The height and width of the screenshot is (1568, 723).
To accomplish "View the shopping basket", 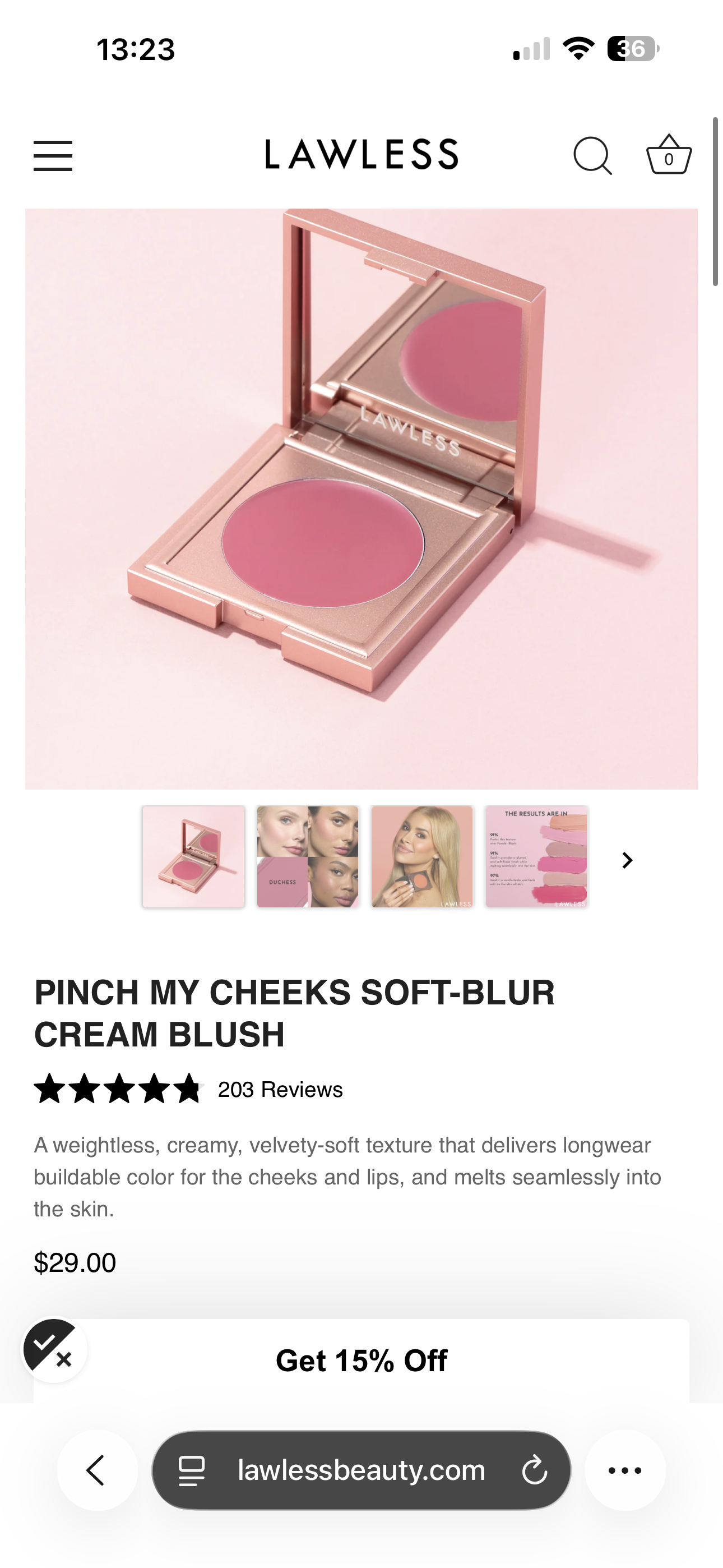I will click(x=668, y=155).
